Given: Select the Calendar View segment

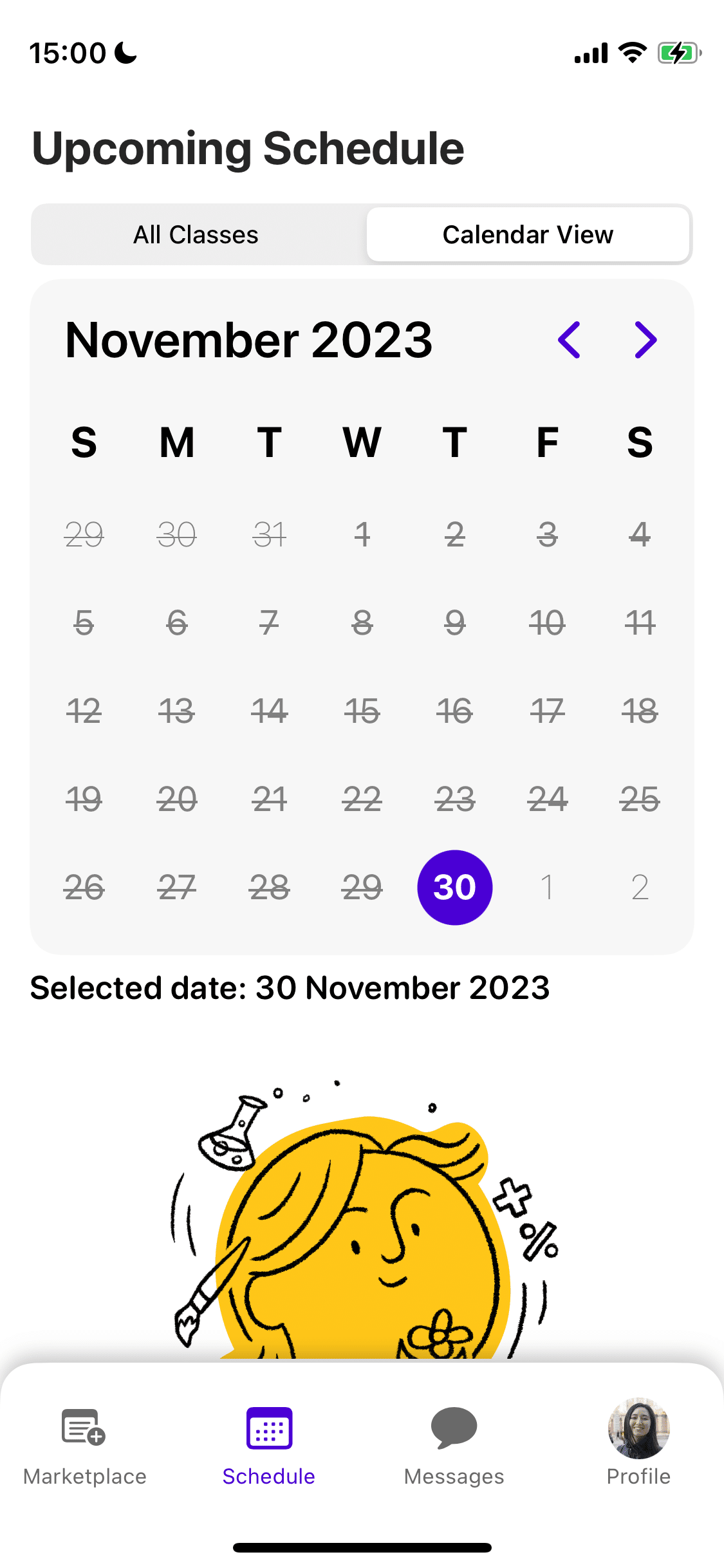Looking at the screenshot, I should (528, 234).
